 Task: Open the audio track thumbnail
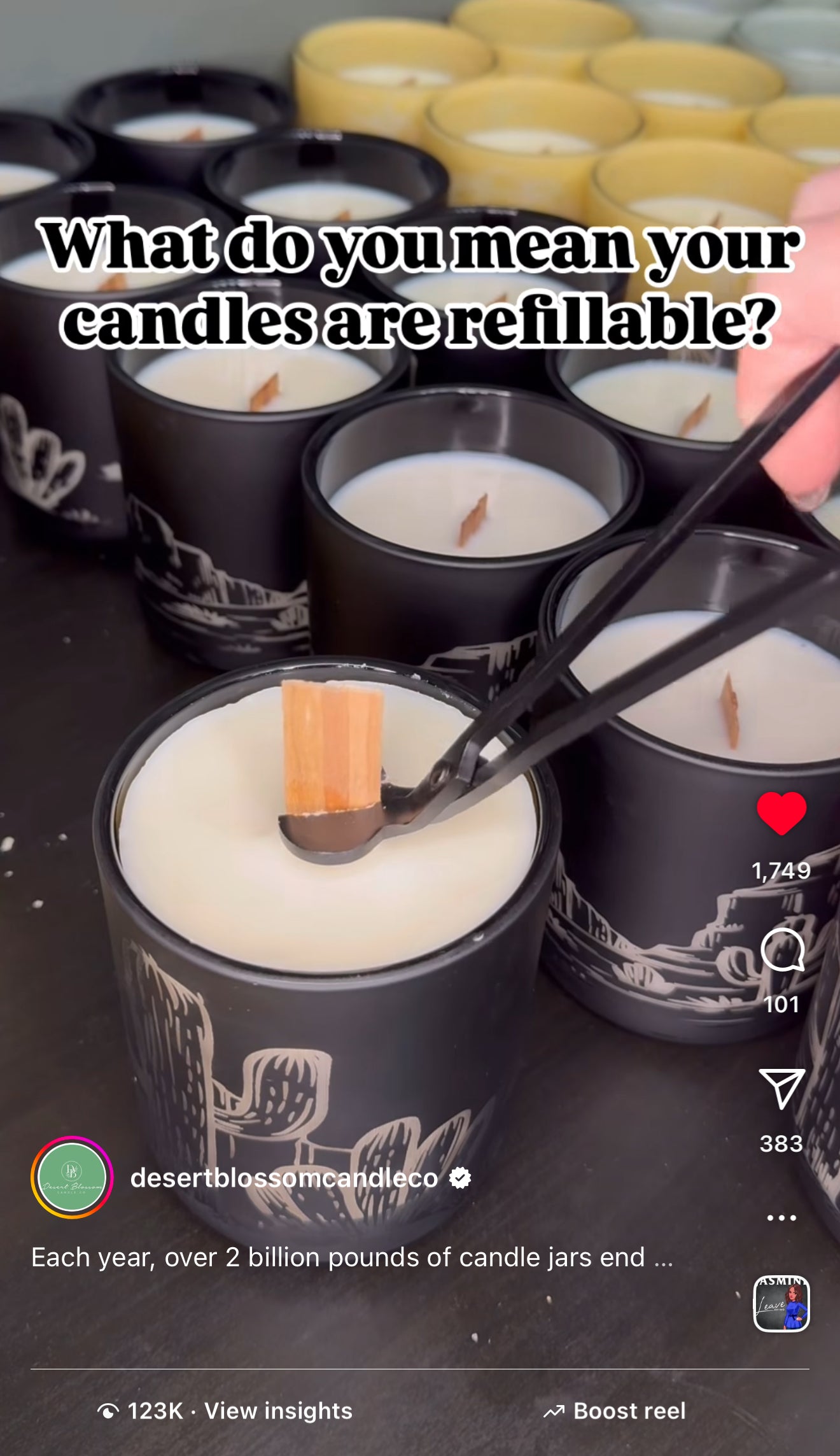click(x=781, y=1304)
